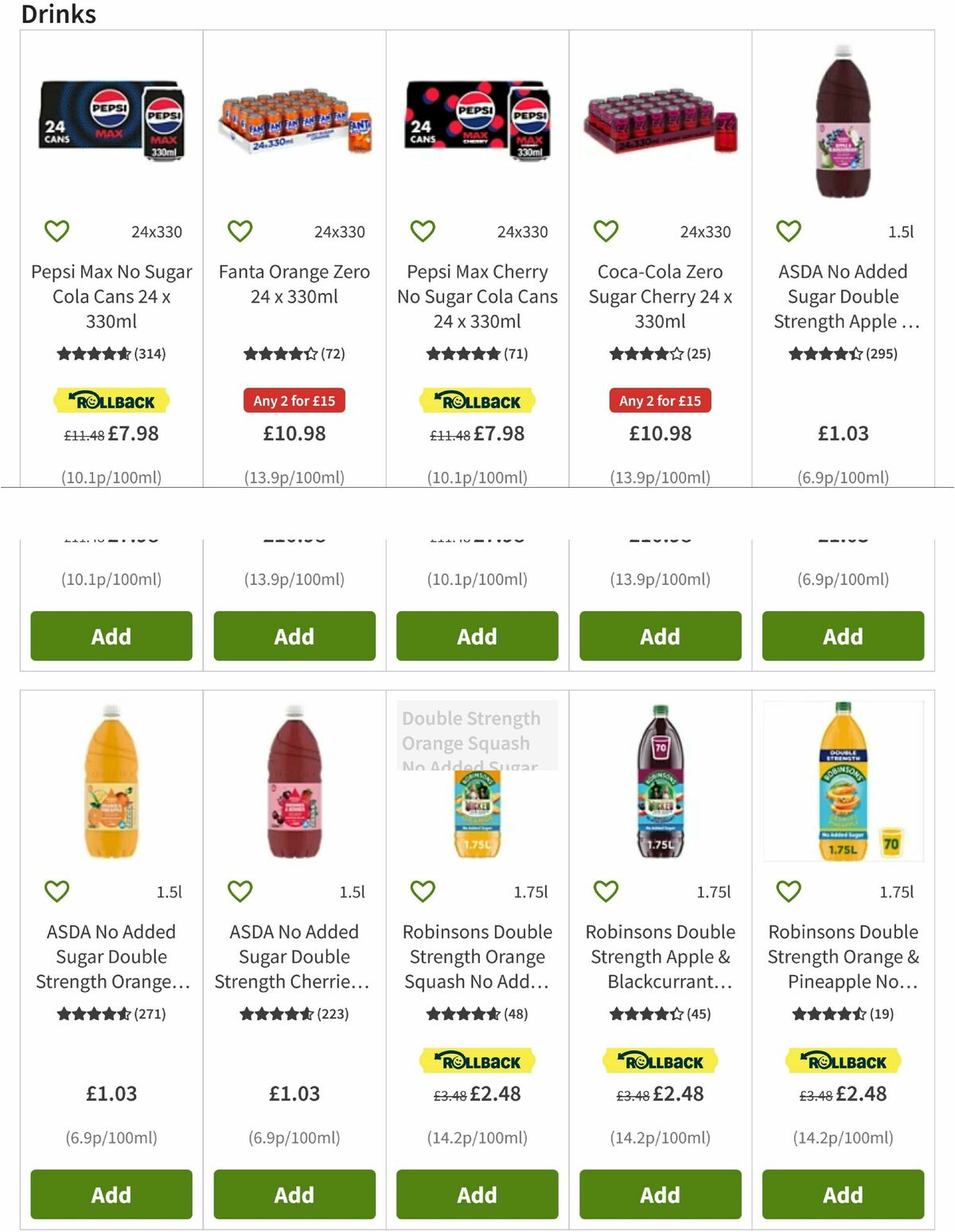This screenshot has height=1232, width=955.
Task: Toggle the heart on ASDA Double Strength Orange
Action: tap(56, 891)
